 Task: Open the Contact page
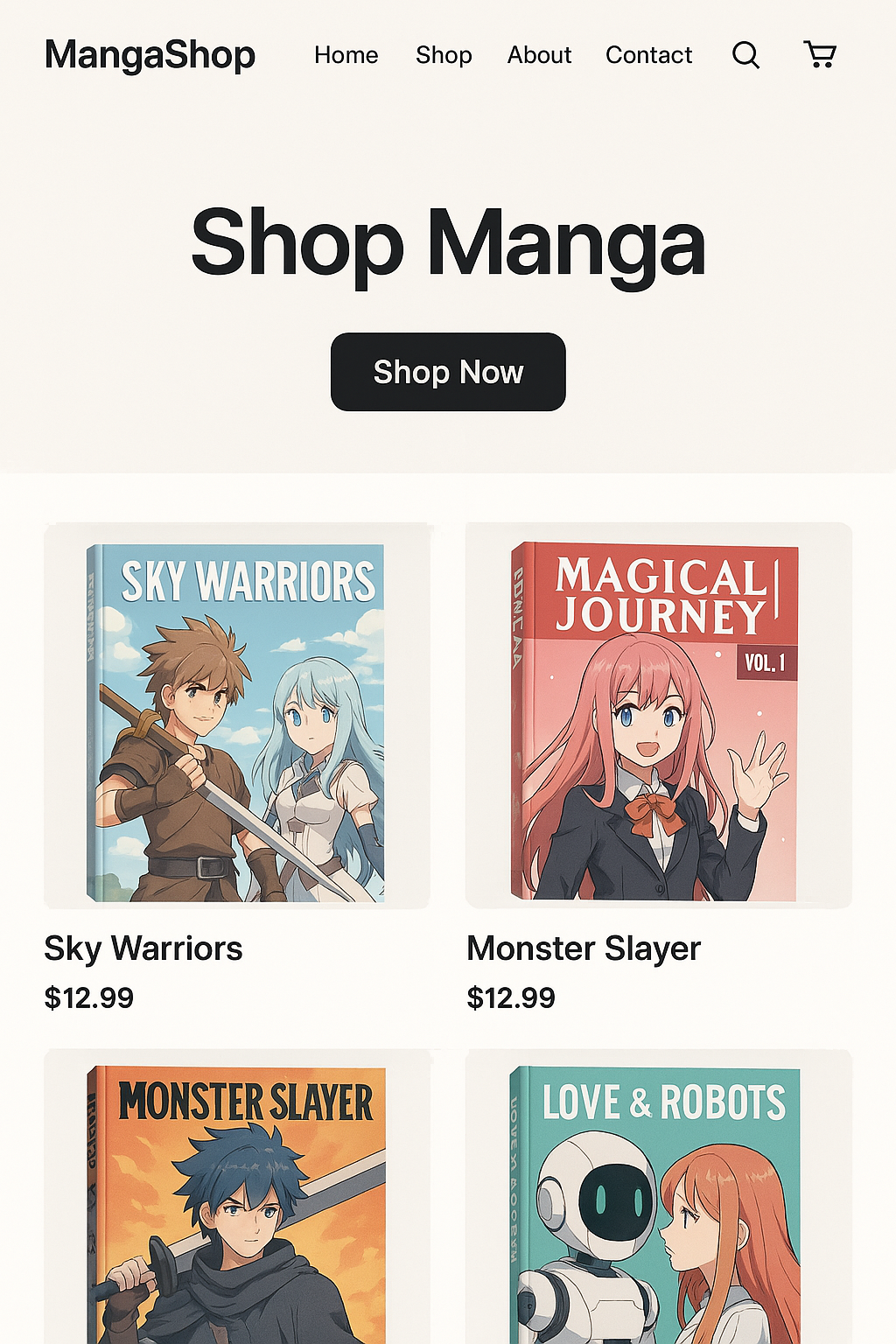tap(648, 55)
